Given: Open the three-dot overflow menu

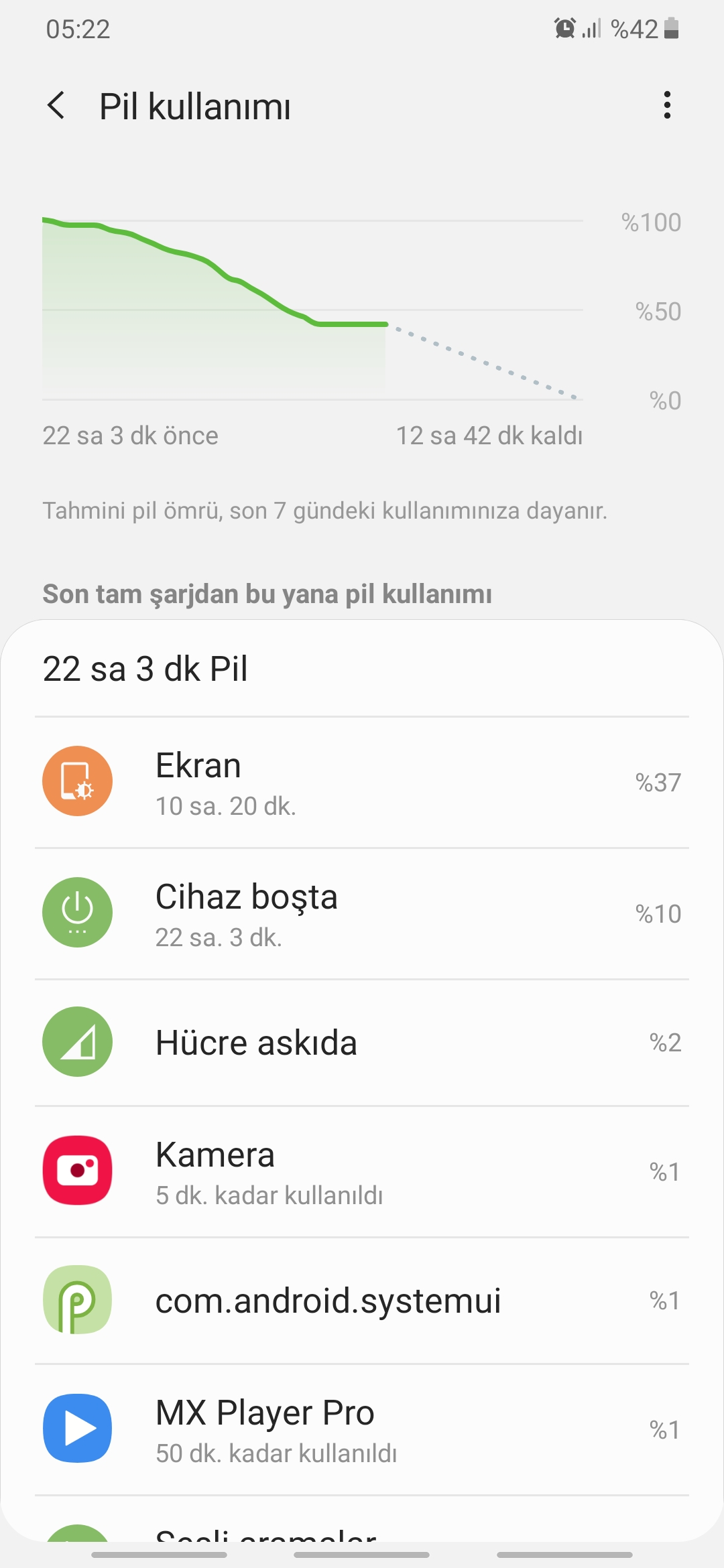Looking at the screenshot, I should pos(666,105).
